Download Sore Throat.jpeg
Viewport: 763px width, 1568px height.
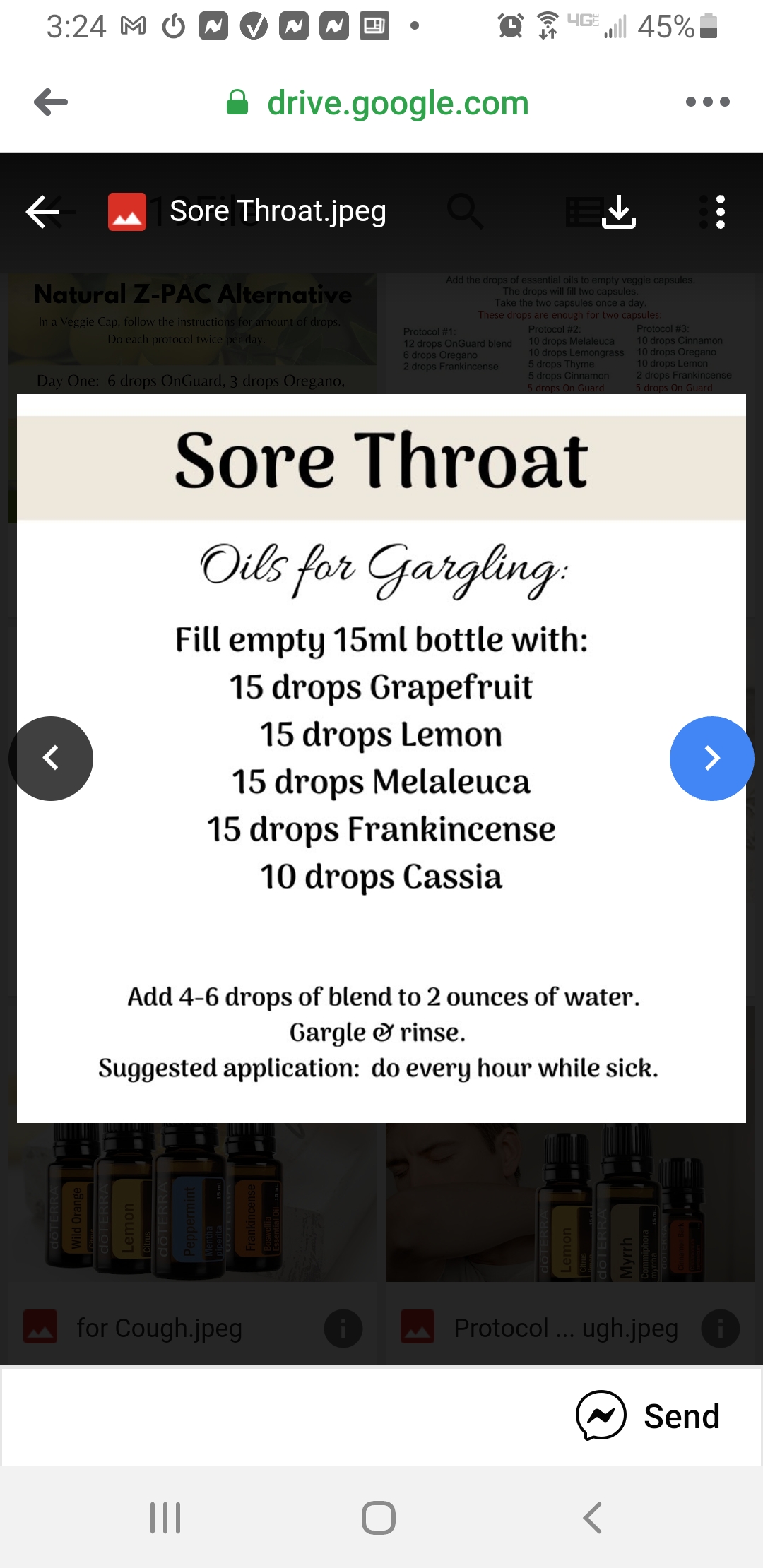[619, 212]
